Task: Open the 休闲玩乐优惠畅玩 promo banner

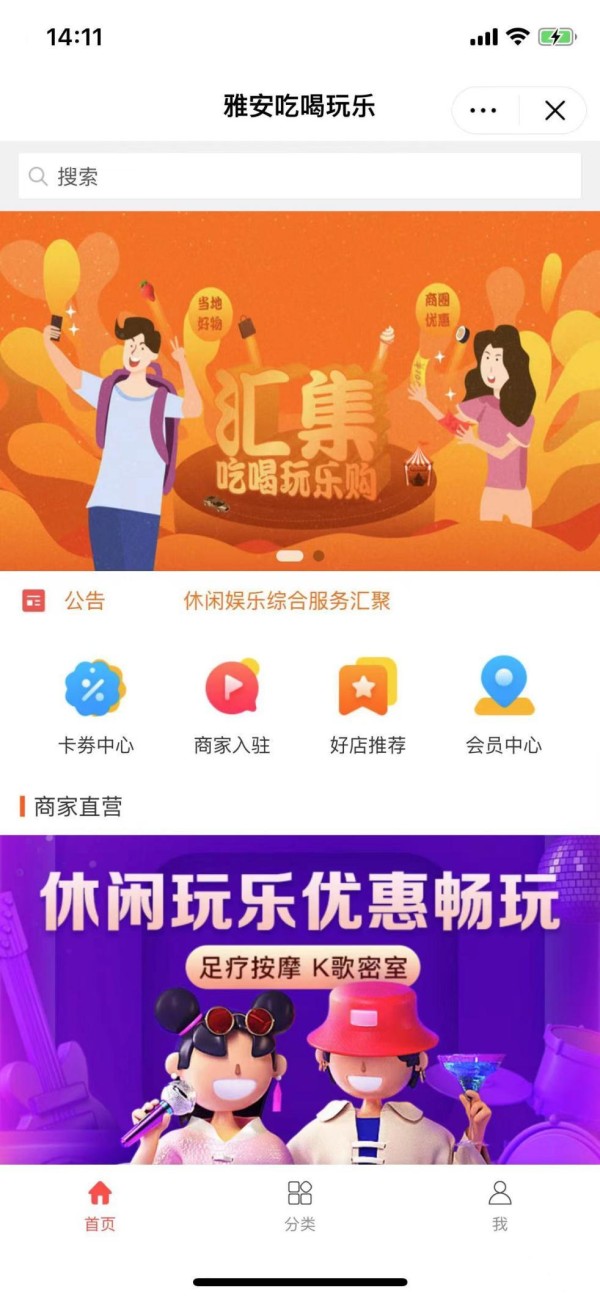Action: click(x=300, y=1000)
